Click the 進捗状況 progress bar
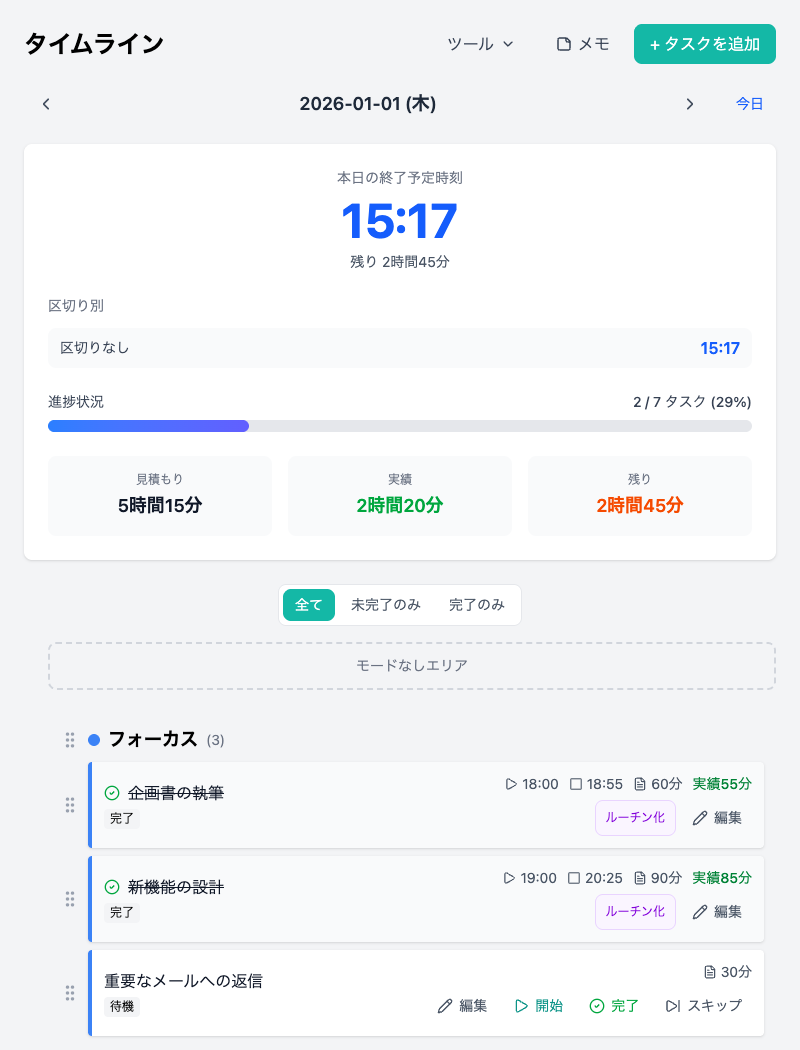This screenshot has width=800, height=1050. pyautogui.click(x=400, y=425)
